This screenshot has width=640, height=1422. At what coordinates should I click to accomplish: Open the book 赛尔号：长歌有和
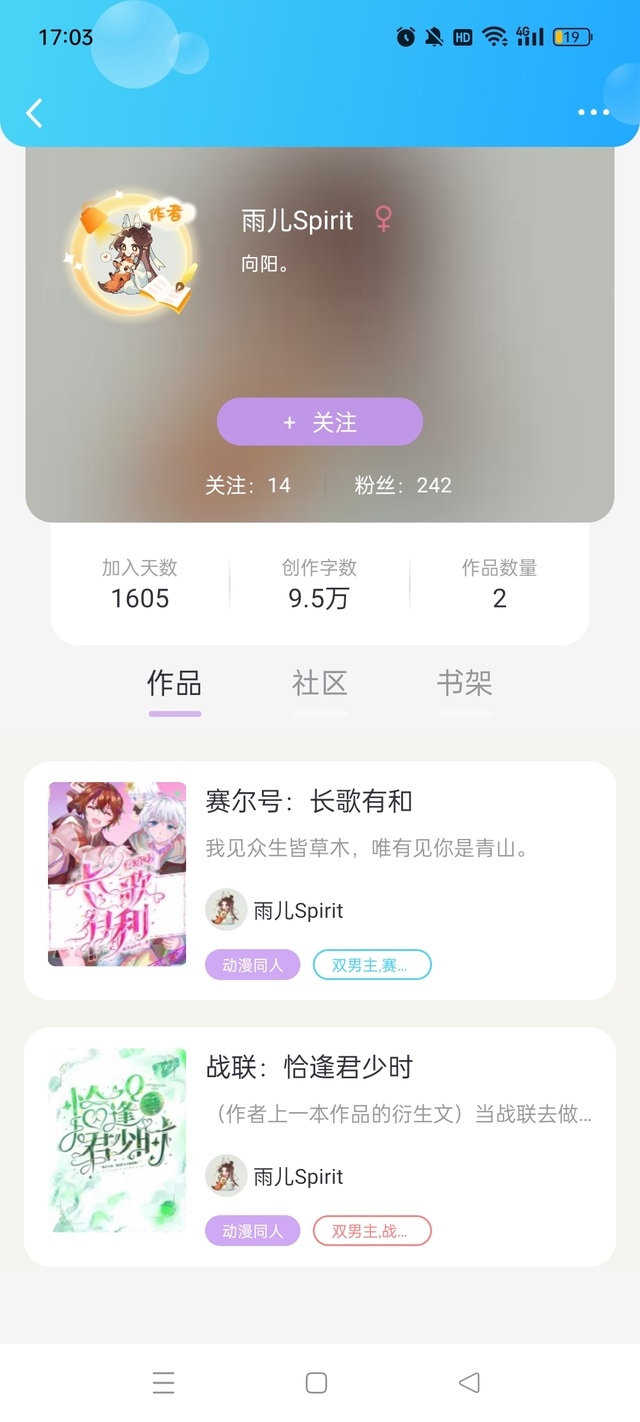click(x=320, y=880)
